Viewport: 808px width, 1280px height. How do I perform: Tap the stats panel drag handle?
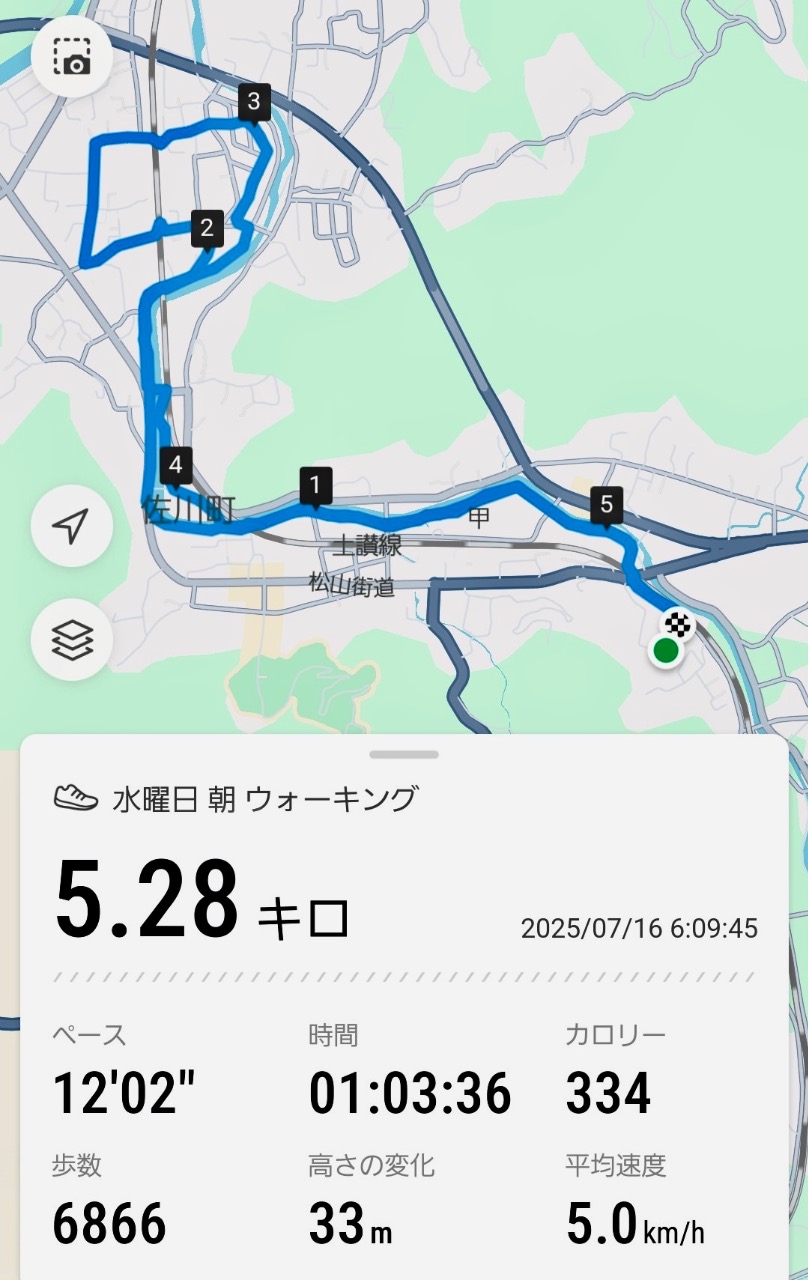(x=404, y=754)
